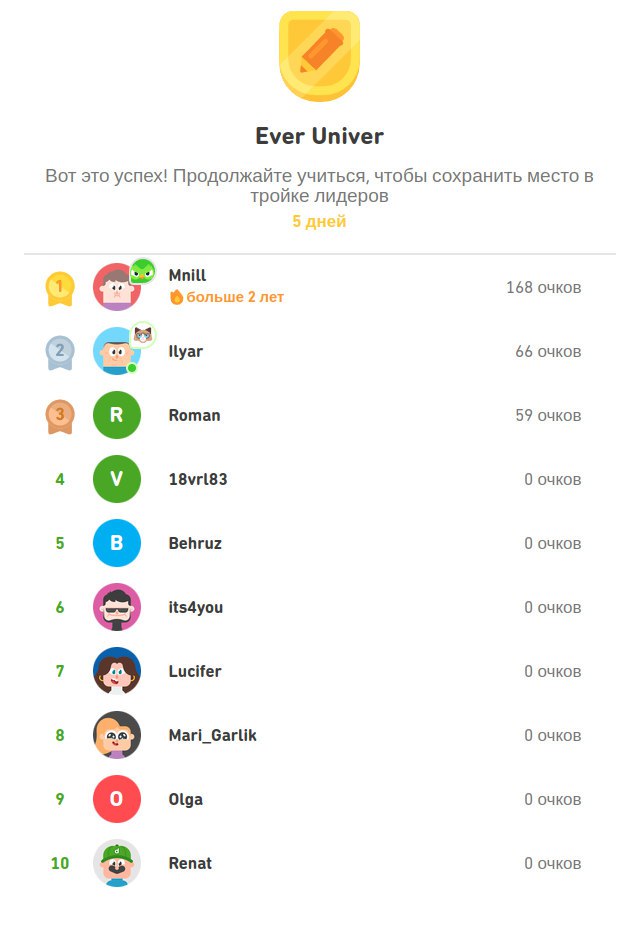Open Olga's leaderboard row
Viewport: 629px width, 927px height.
(186, 799)
